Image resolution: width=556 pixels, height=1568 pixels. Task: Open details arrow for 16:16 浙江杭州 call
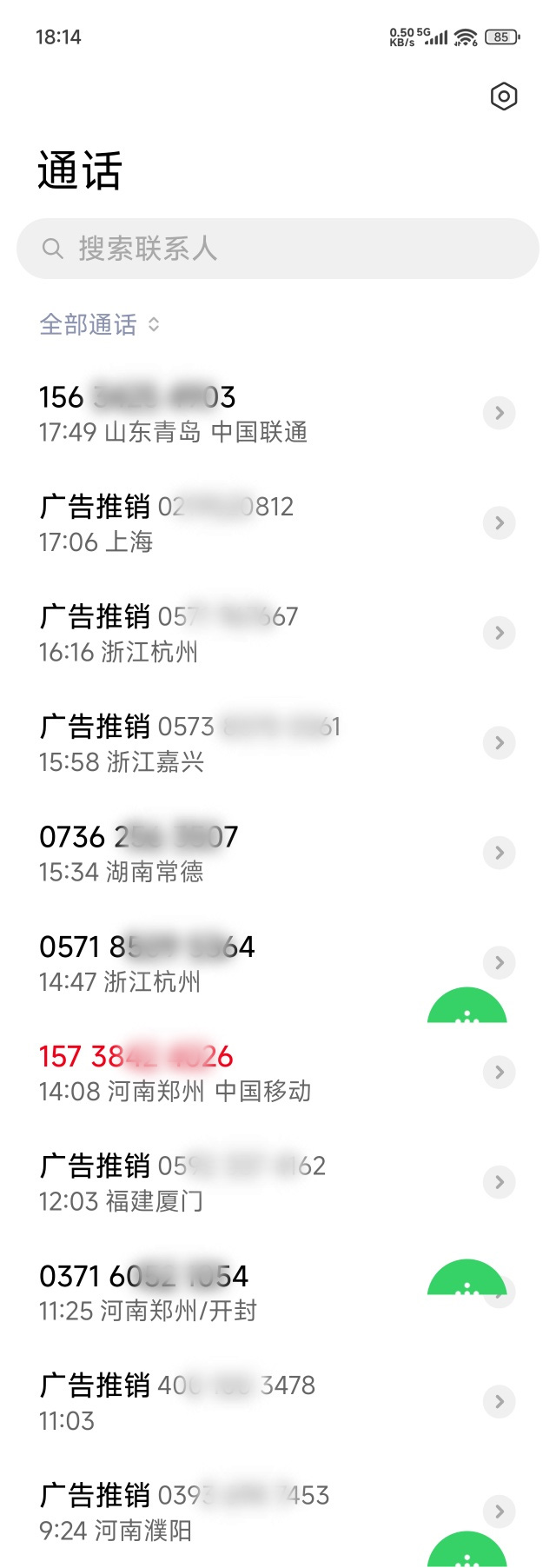tap(500, 633)
